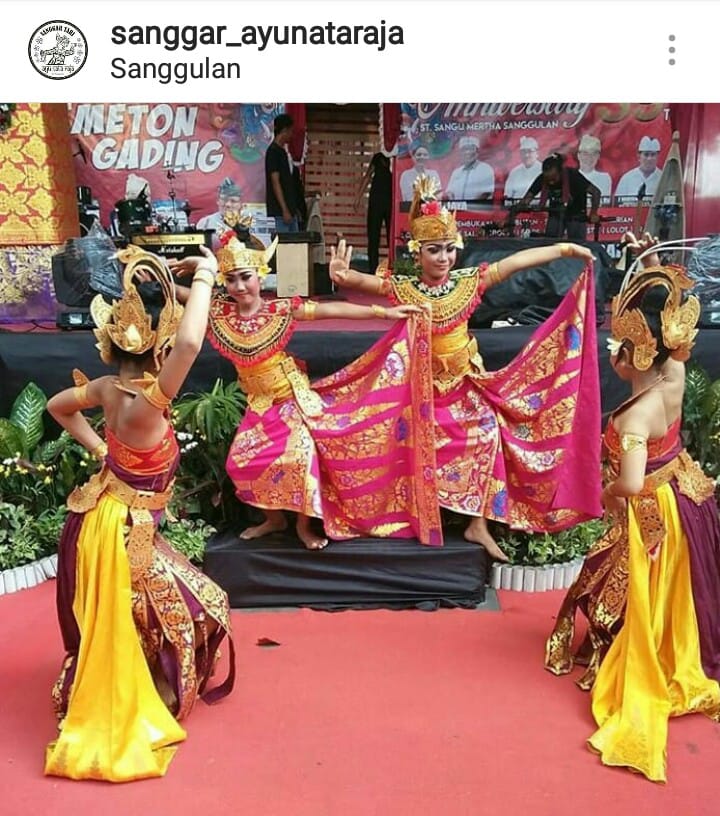Viewport: 720px width, 816px height.
Task: Open sanggar_ayunataraja profile picture
Action: pos(58,50)
